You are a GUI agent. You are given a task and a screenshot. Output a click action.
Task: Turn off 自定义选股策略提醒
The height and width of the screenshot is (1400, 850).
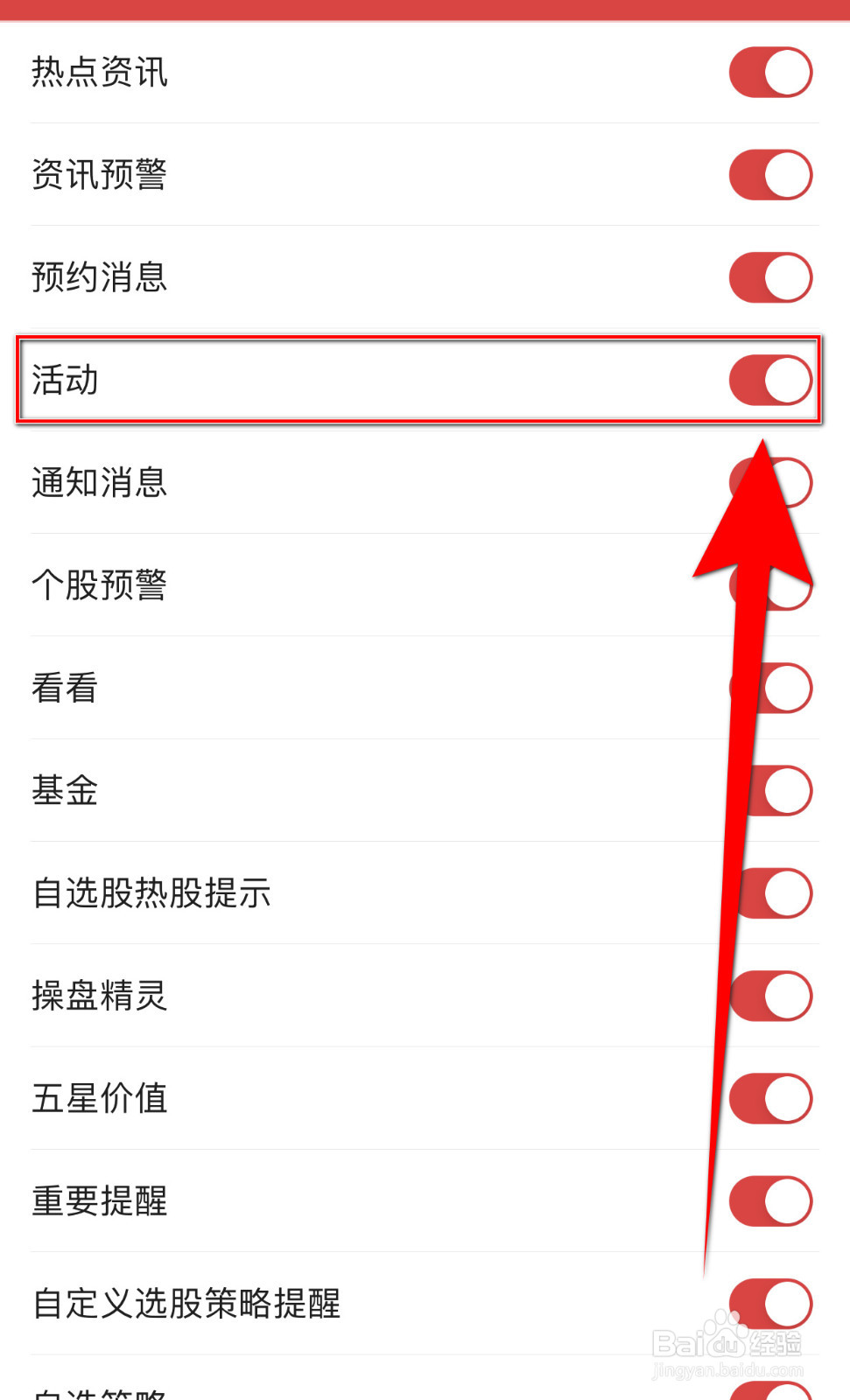(x=769, y=1304)
